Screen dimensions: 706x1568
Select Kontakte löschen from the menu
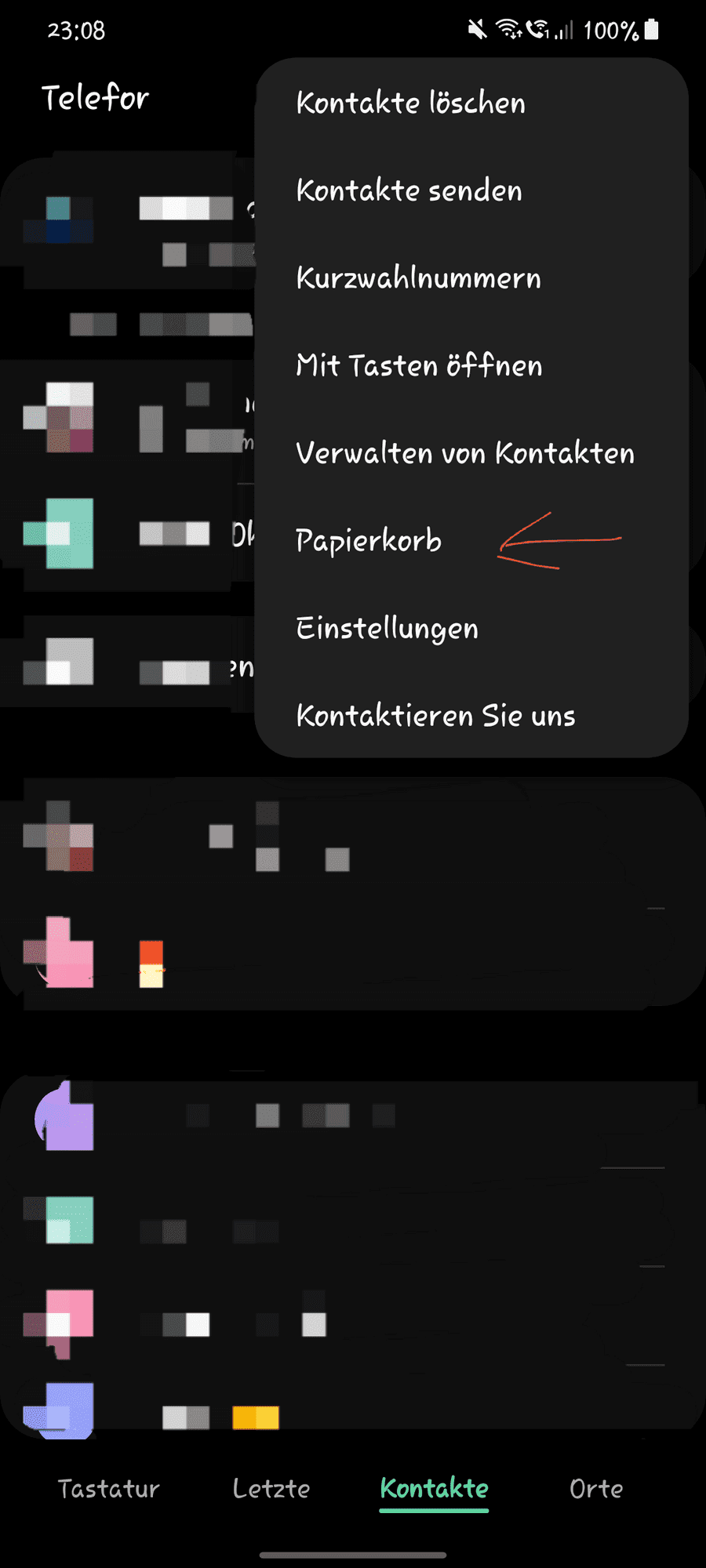pyautogui.click(x=410, y=103)
